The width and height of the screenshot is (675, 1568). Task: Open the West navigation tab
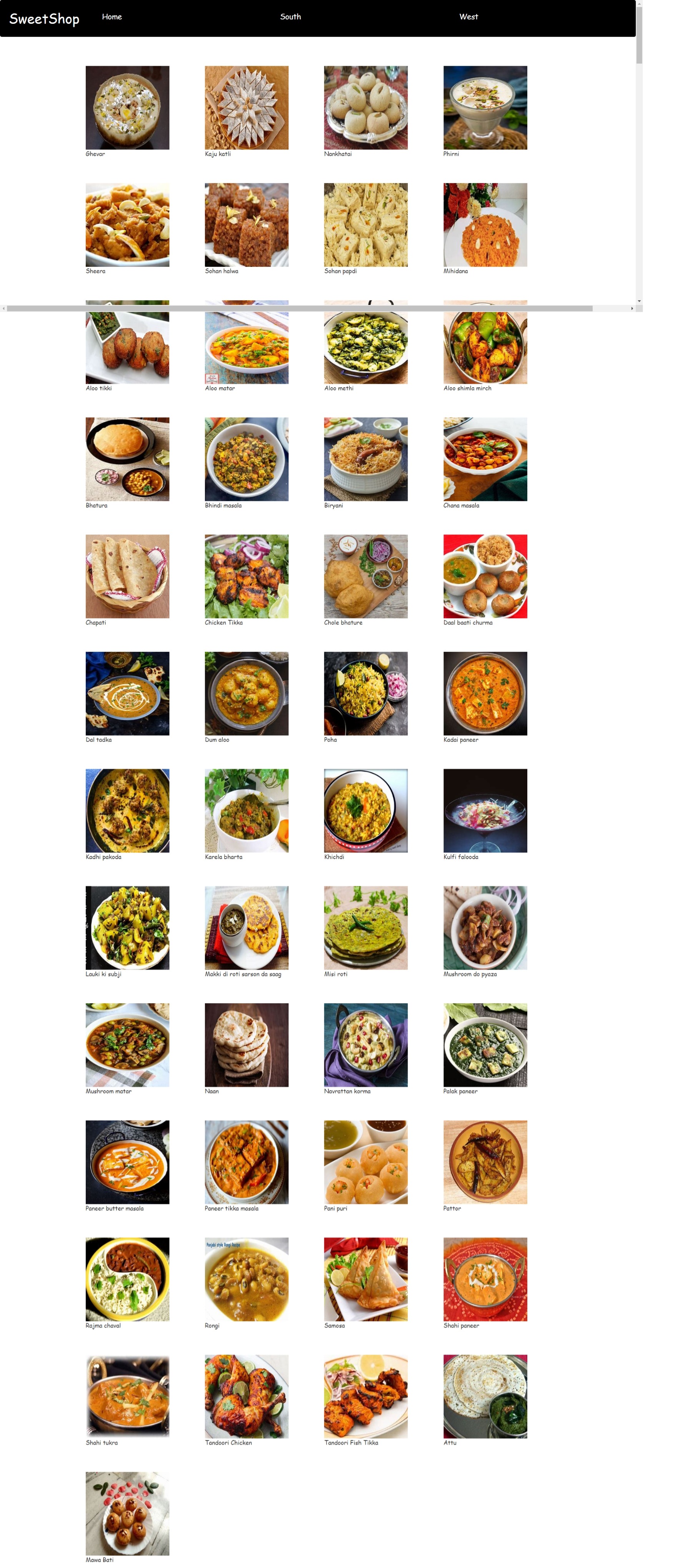[469, 17]
